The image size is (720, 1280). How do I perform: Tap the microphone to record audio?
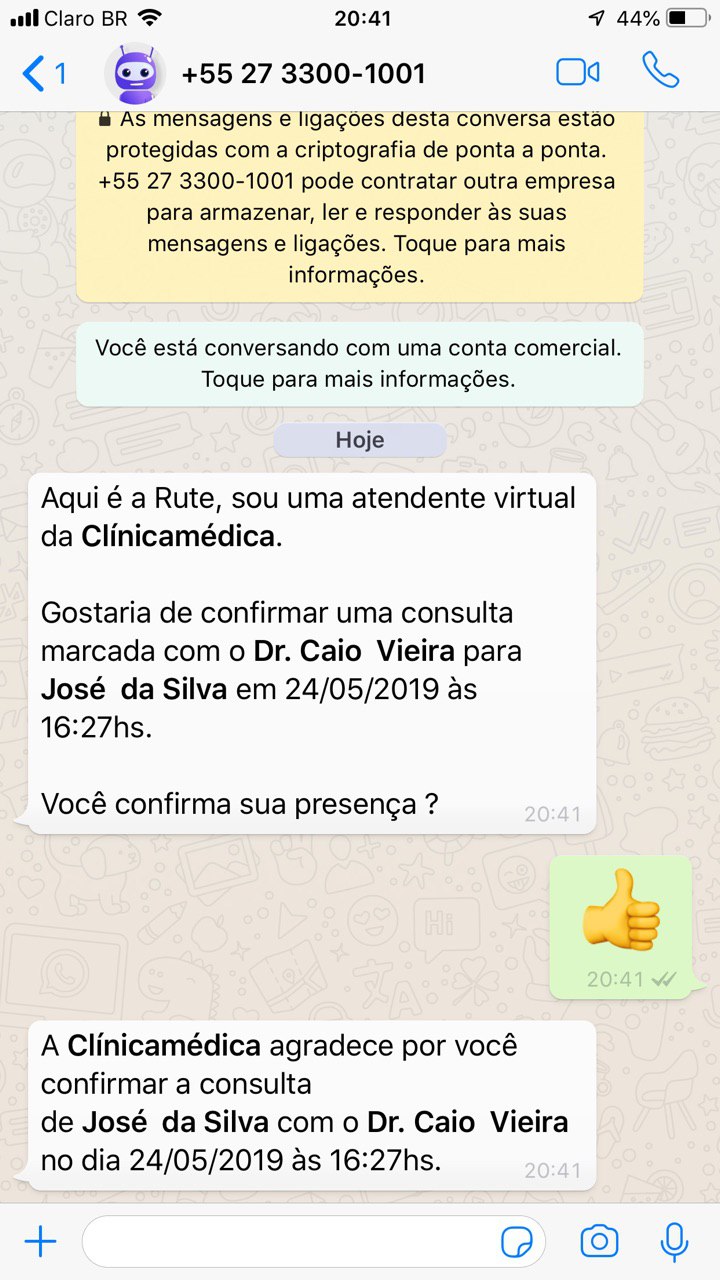pyautogui.click(x=674, y=1242)
